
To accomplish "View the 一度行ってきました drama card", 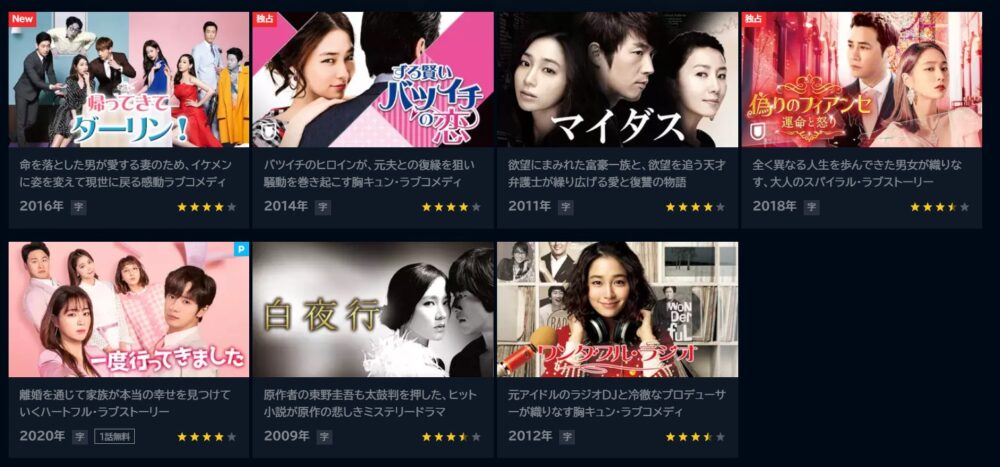I will [x=129, y=310].
